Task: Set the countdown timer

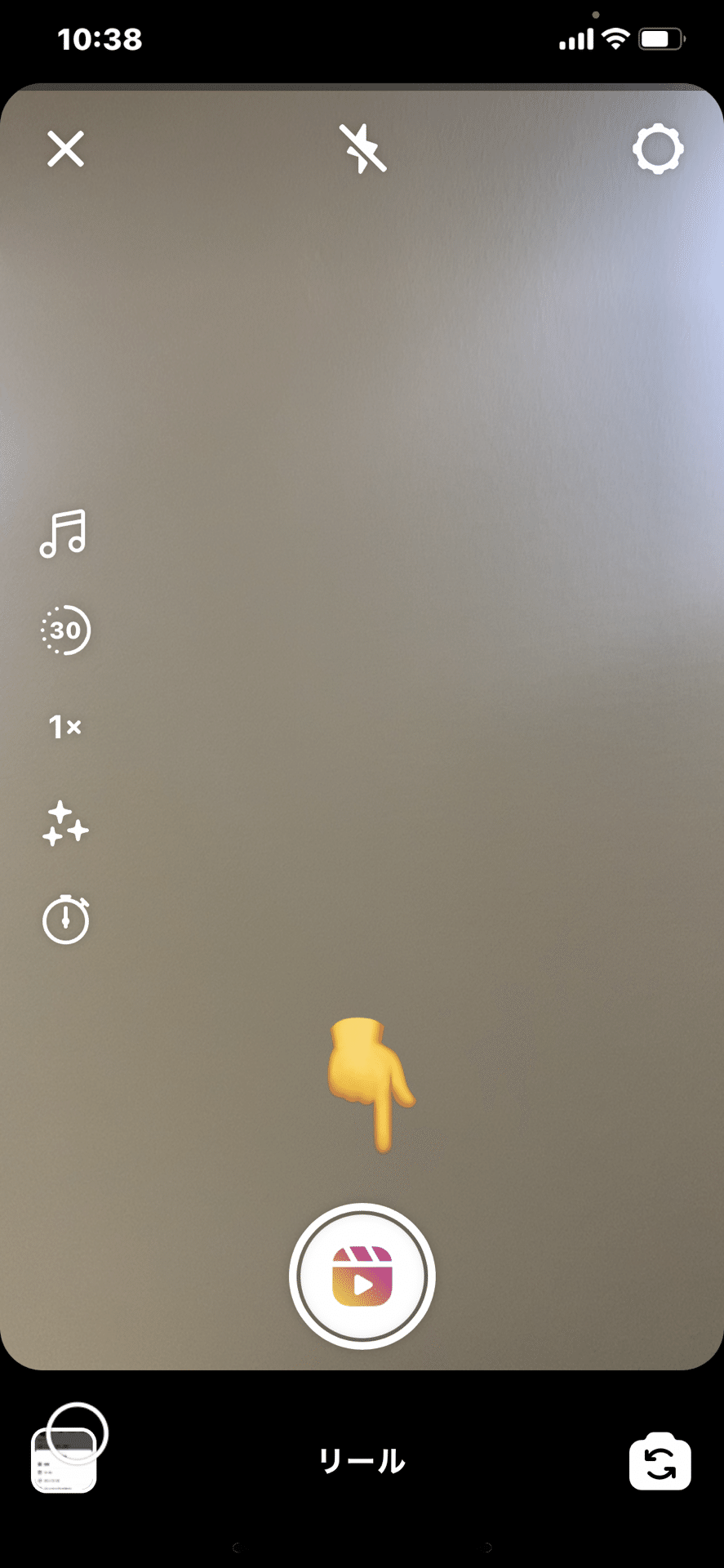Action: (x=65, y=920)
